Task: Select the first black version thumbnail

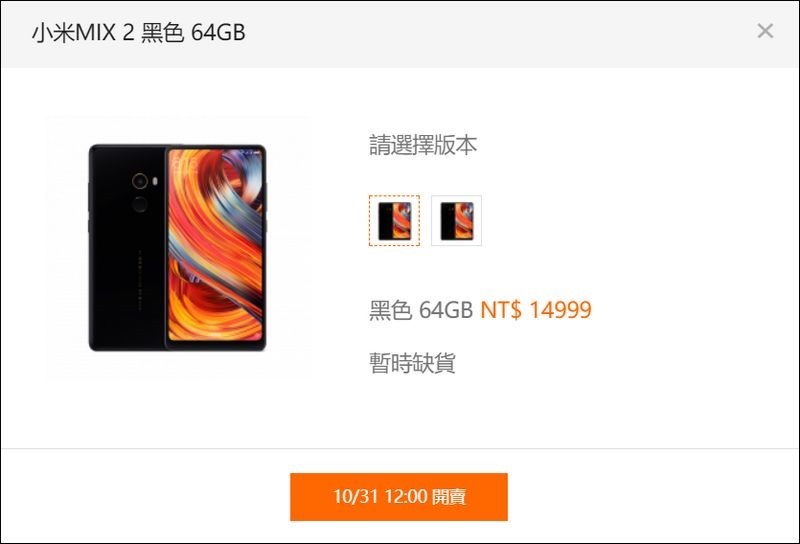Action: click(x=394, y=220)
